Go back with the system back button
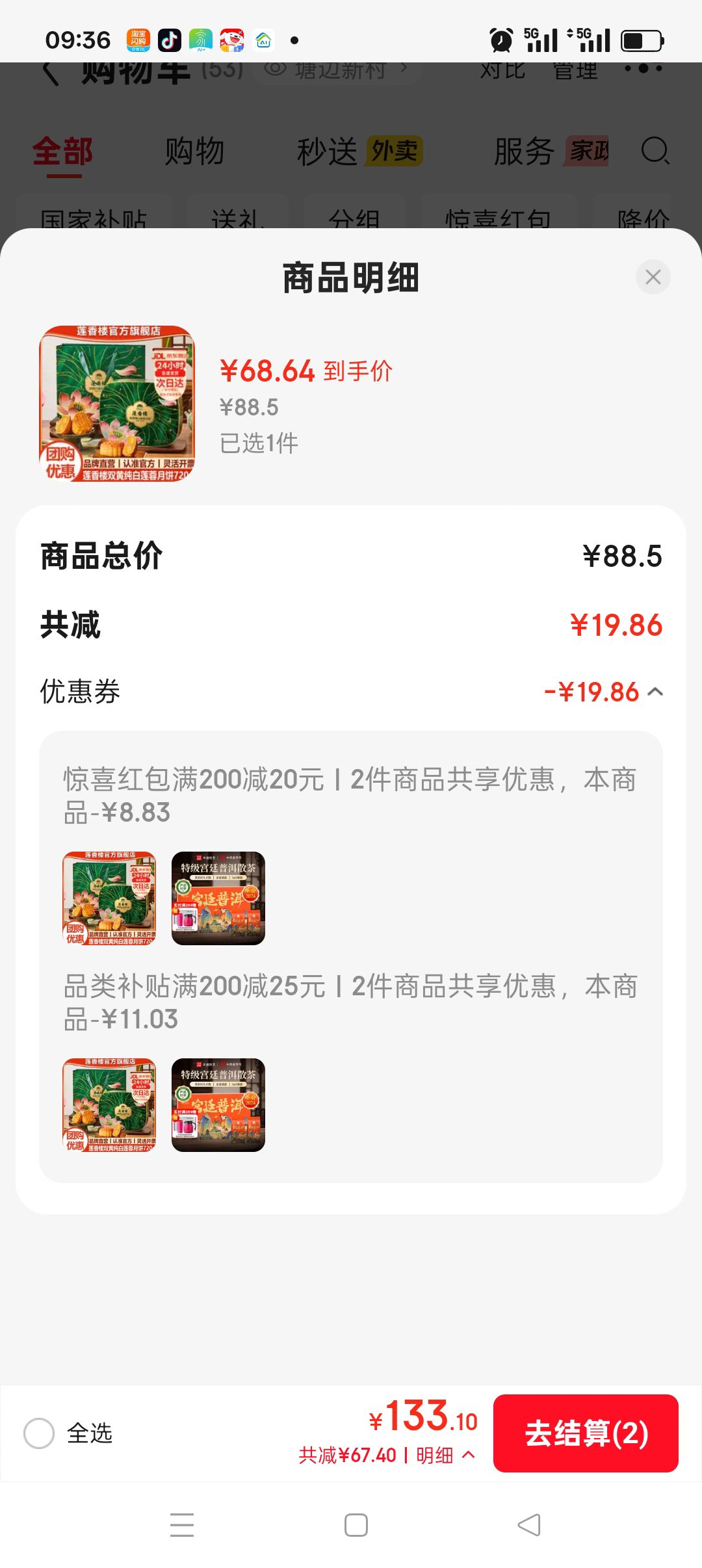 click(x=529, y=1525)
